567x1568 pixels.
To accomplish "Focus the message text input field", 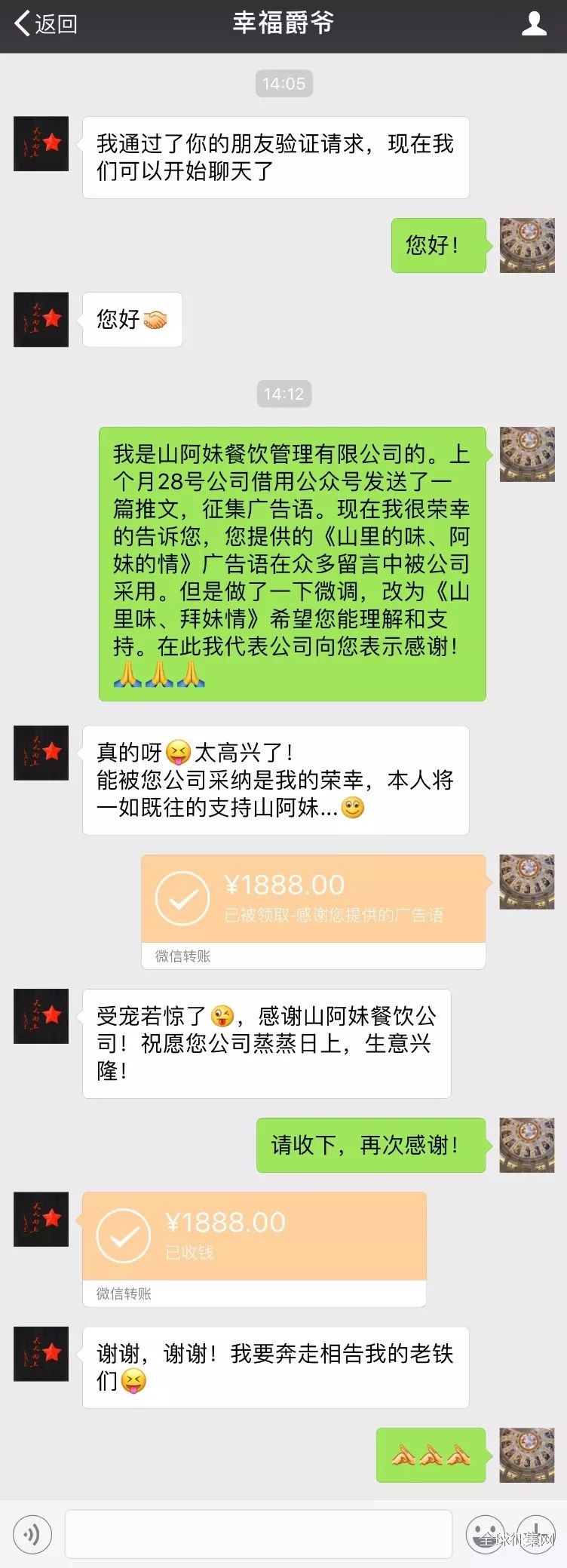I will tap(258, 1533).
